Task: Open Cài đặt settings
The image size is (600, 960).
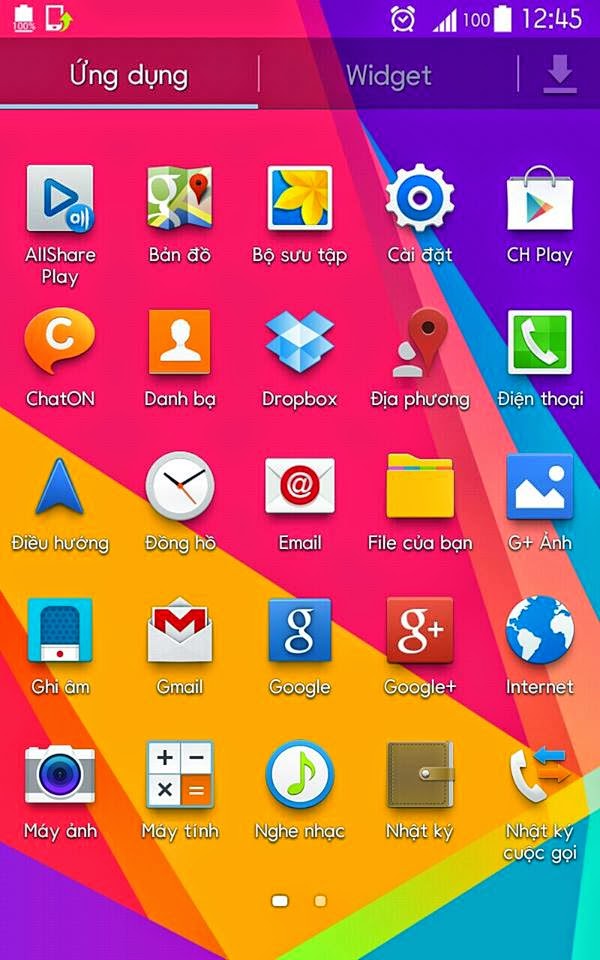Action: click(x=420, y=198)
